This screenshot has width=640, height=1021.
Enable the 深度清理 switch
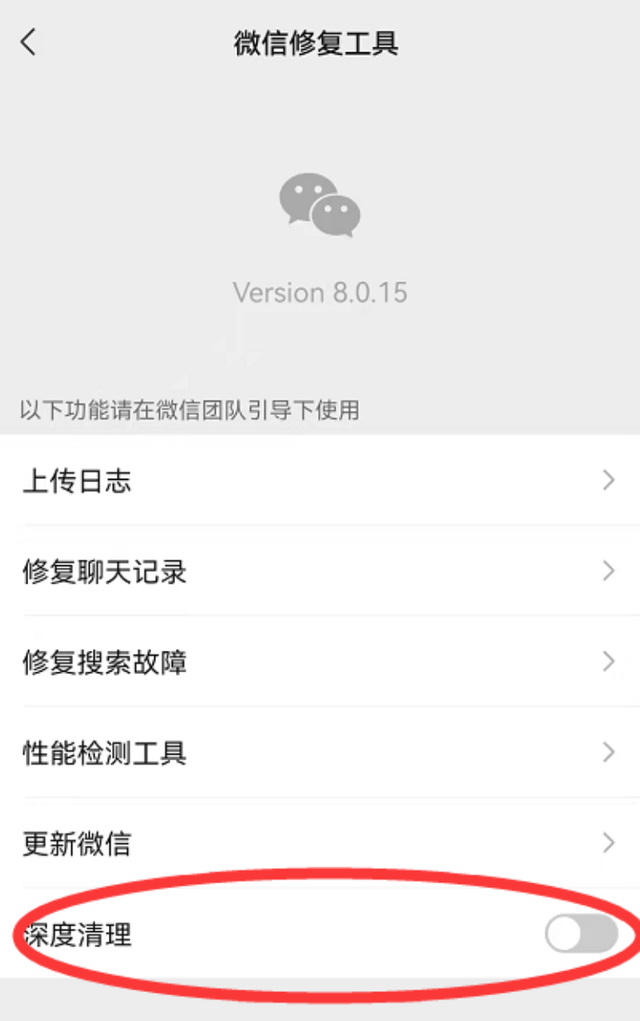(581, 935)
